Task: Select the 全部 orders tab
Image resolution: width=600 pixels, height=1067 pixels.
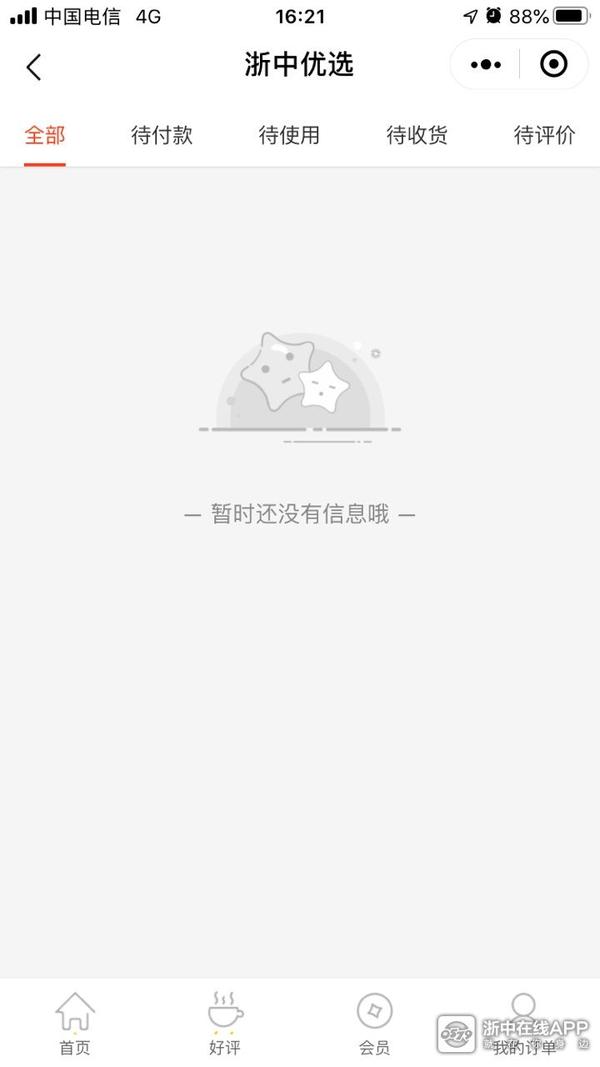Action: pyautogui.click(x=45, y=136)
